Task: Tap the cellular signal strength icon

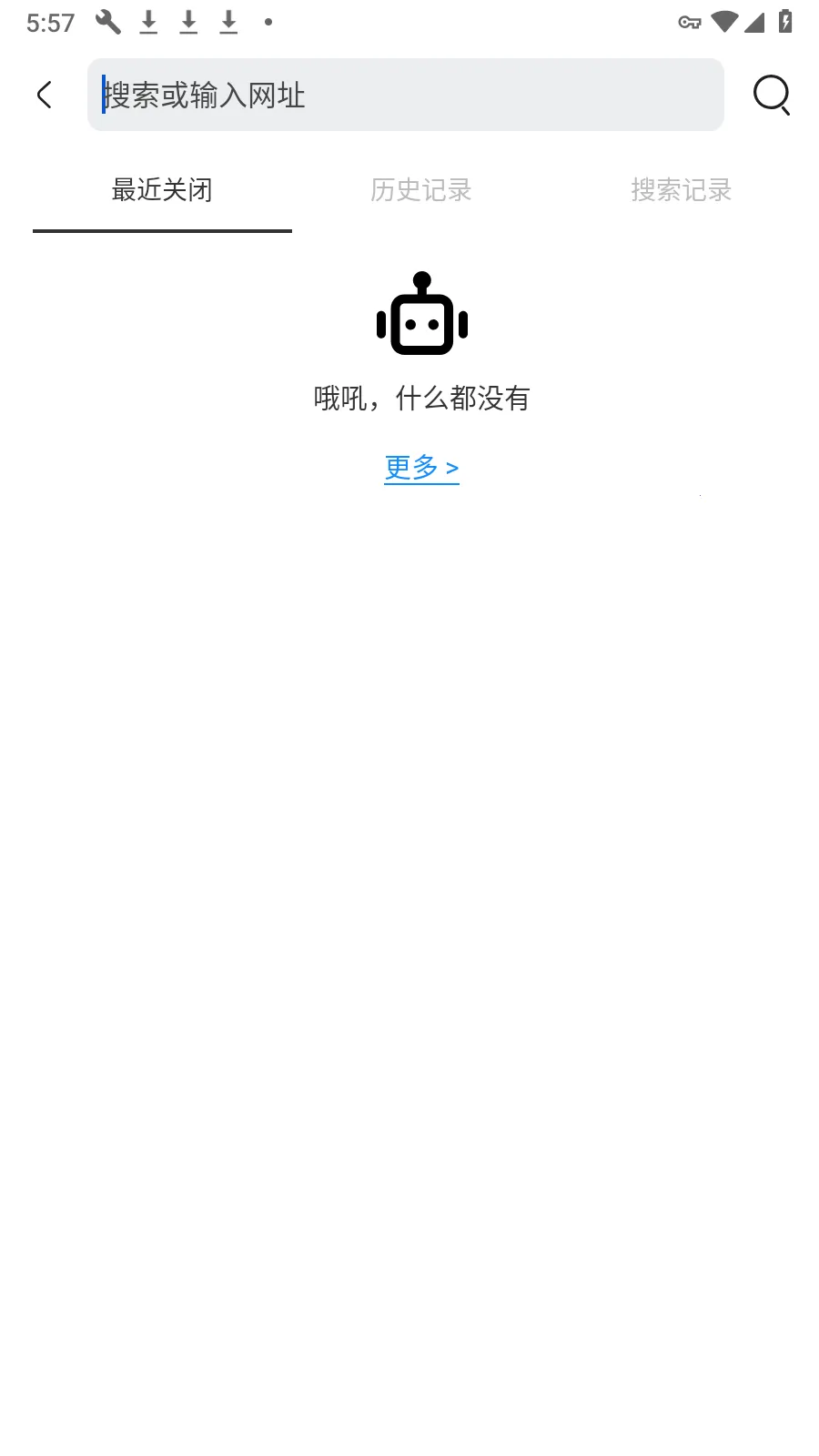Action: click(754, 24)
